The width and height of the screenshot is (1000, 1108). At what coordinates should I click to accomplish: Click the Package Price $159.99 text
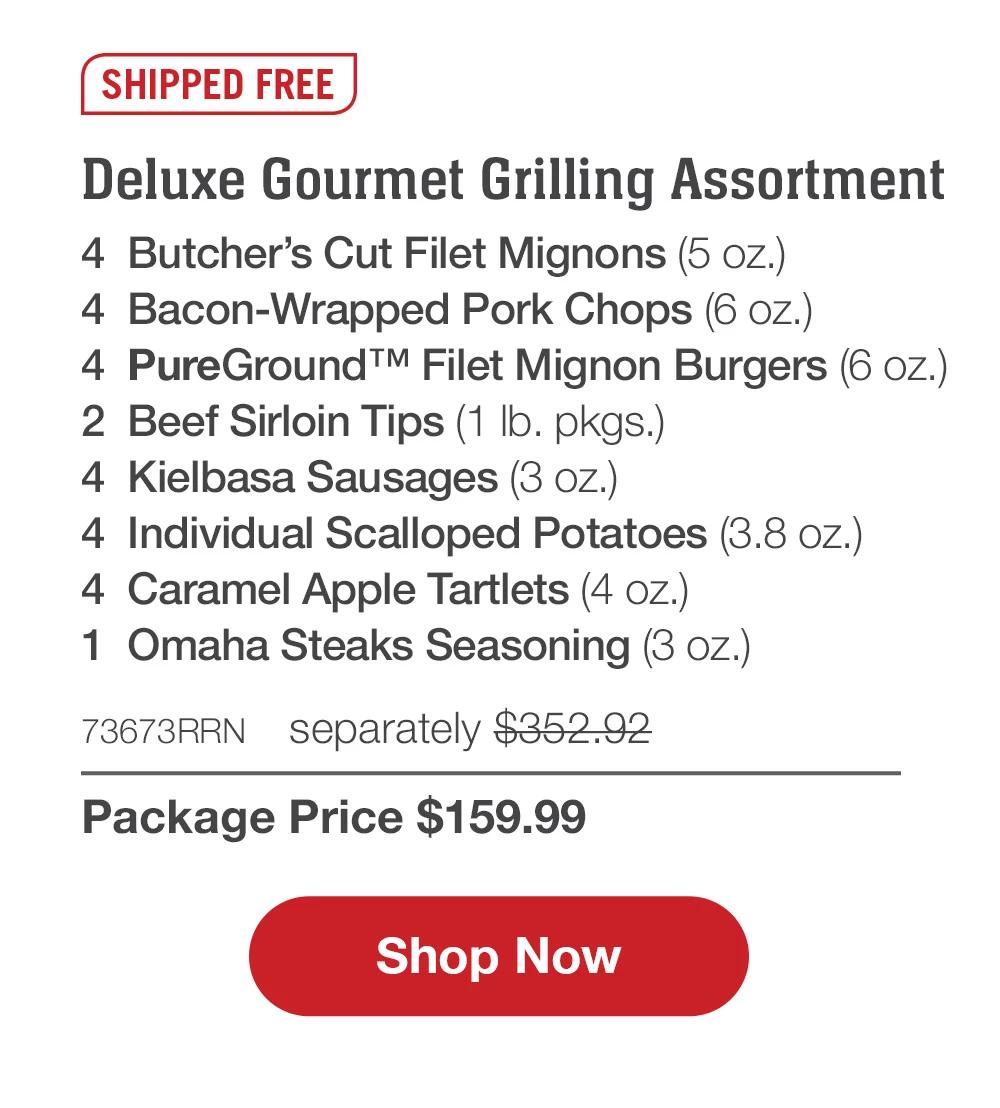[336, 820]
